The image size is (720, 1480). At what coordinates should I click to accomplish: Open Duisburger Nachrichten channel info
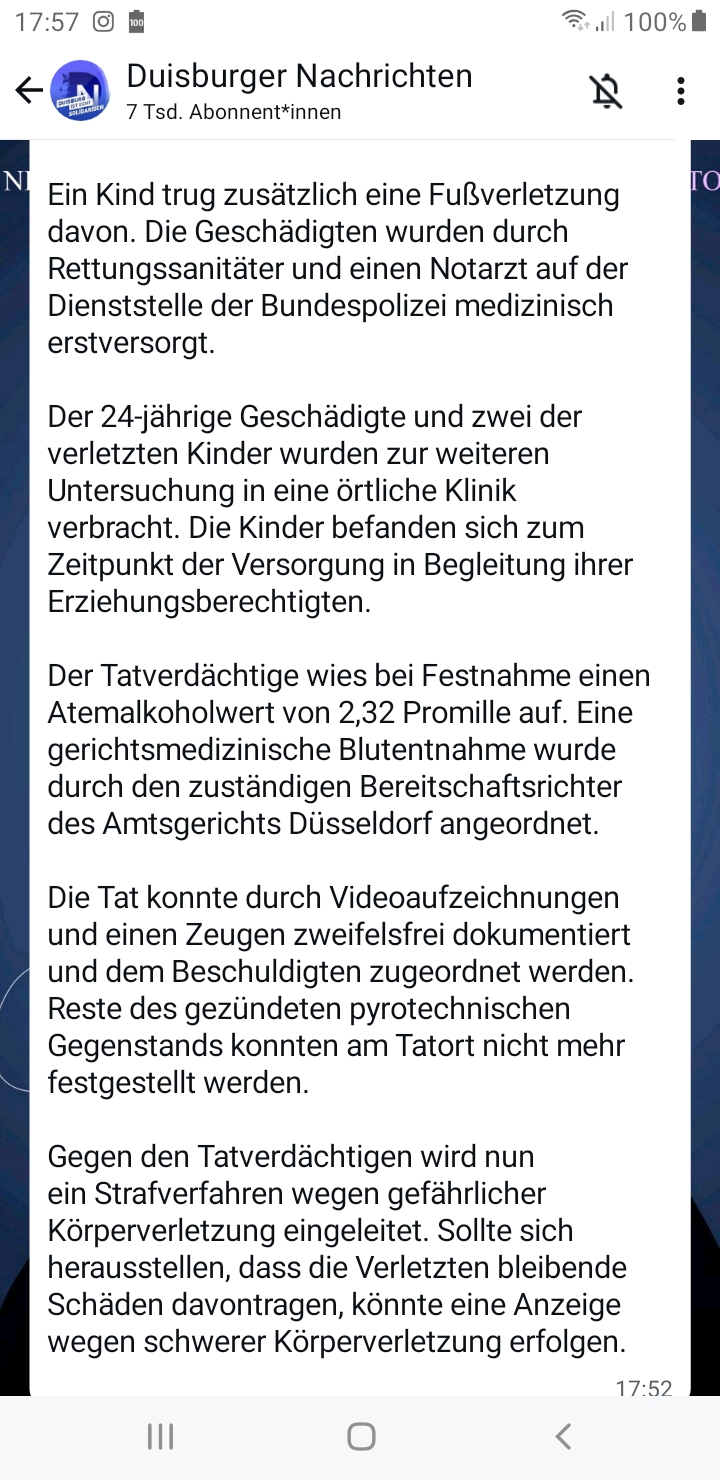click(x=298, y=90)
